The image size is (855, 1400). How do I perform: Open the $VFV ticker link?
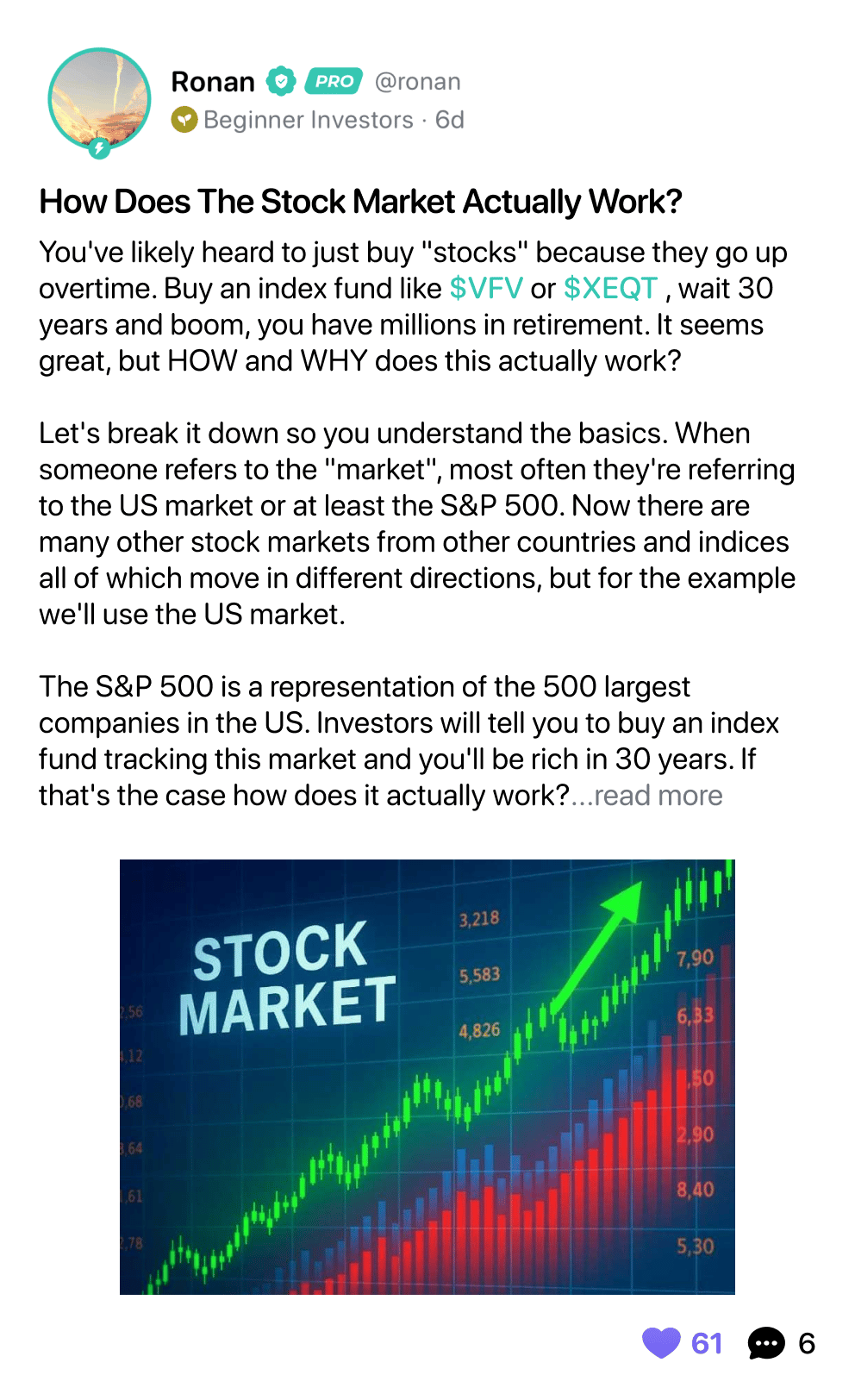point(486,288)
